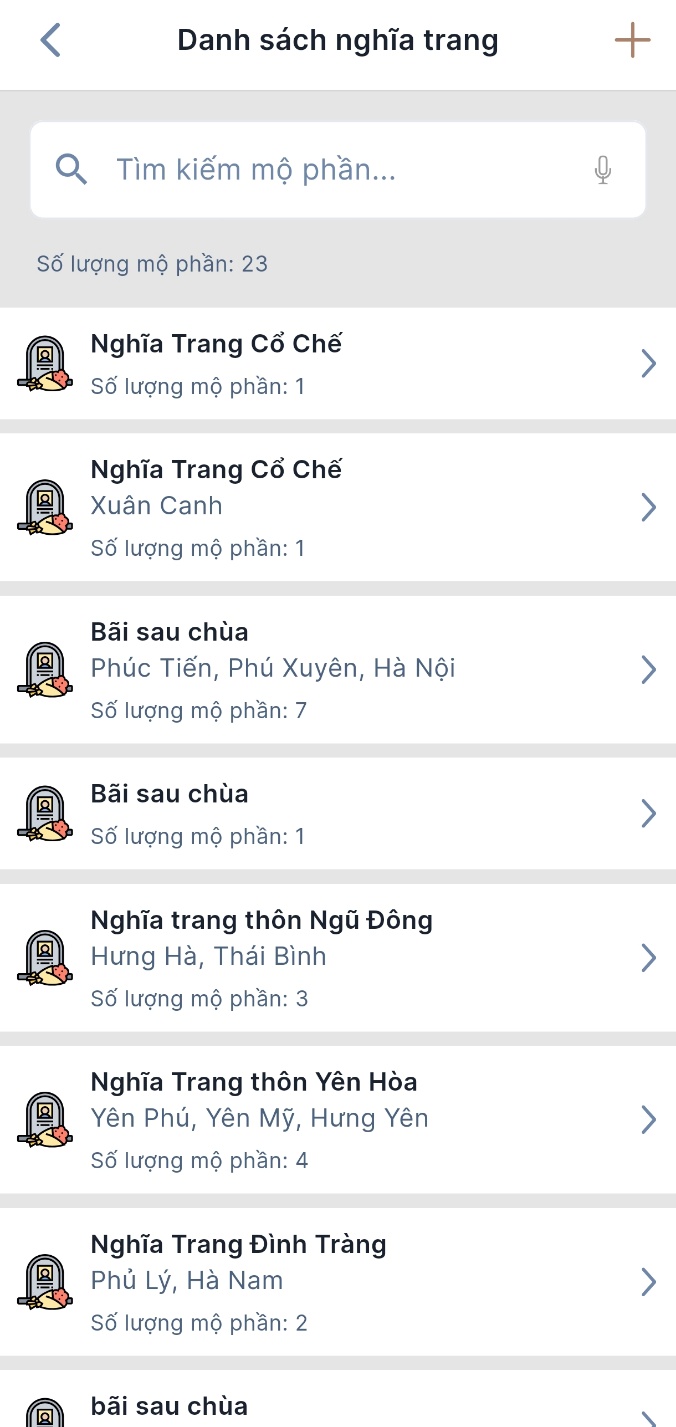Open Nghĩa Trang thôn Yên Hòa

(x=338, y=1120)
